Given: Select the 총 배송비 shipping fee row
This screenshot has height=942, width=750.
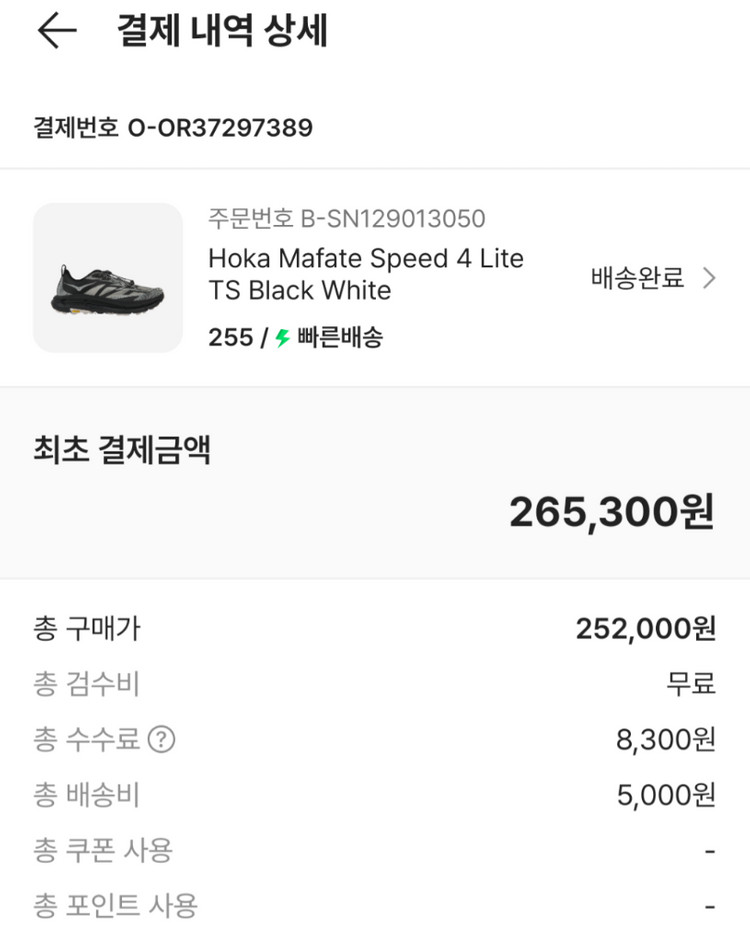Looking at the screenshot, I should tap(87, 796).
